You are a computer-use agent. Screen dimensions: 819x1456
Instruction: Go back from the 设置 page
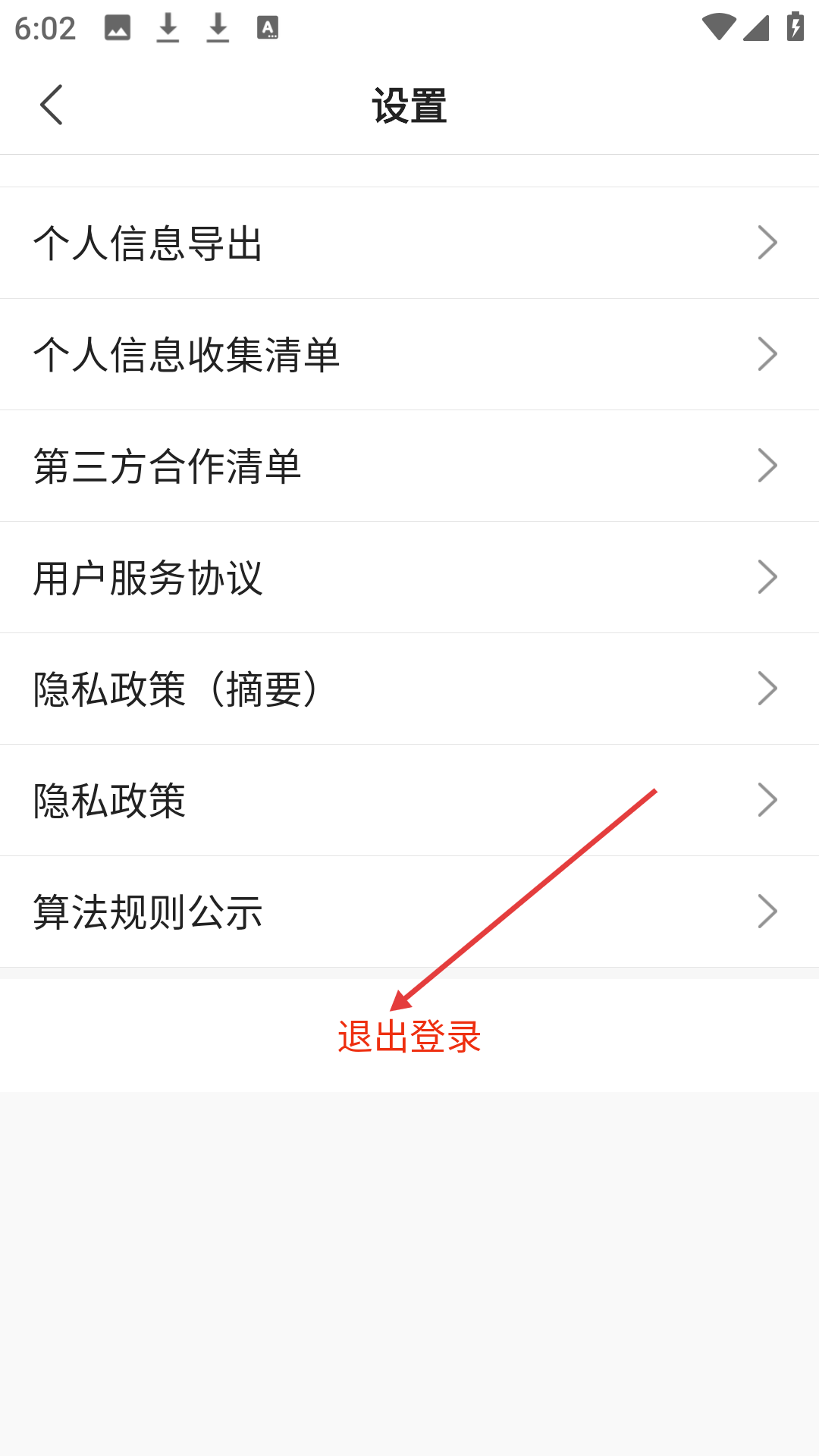(x=52, y=105)
